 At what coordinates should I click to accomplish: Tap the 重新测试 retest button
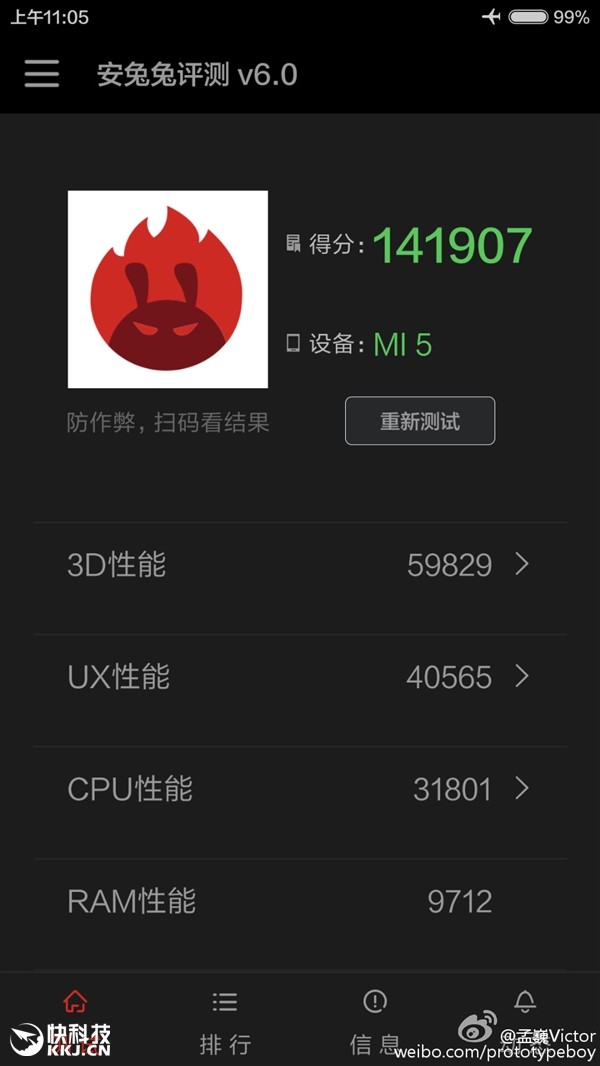[420, 421]
